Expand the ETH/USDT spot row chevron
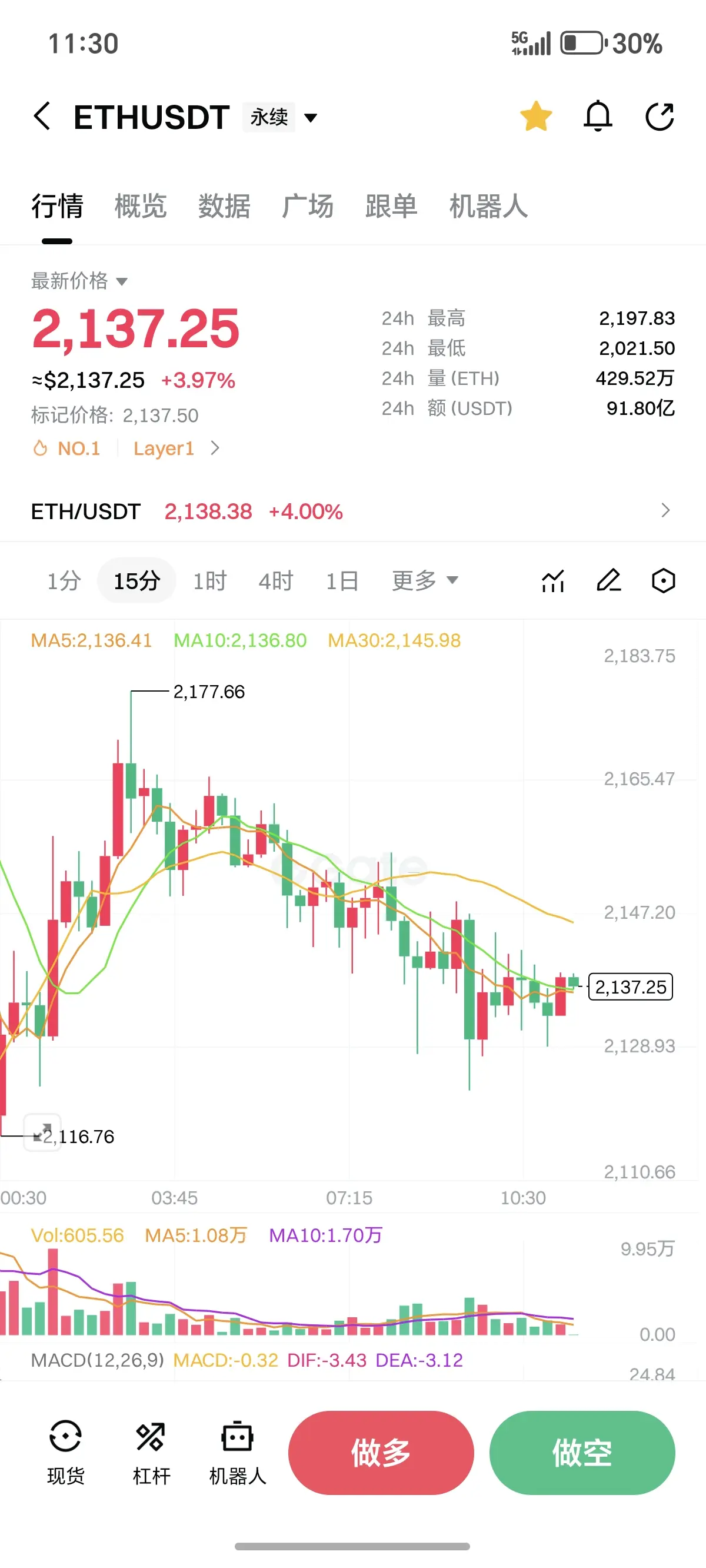Viewport: 706px width, 1568px height. [x=666, y=511]
